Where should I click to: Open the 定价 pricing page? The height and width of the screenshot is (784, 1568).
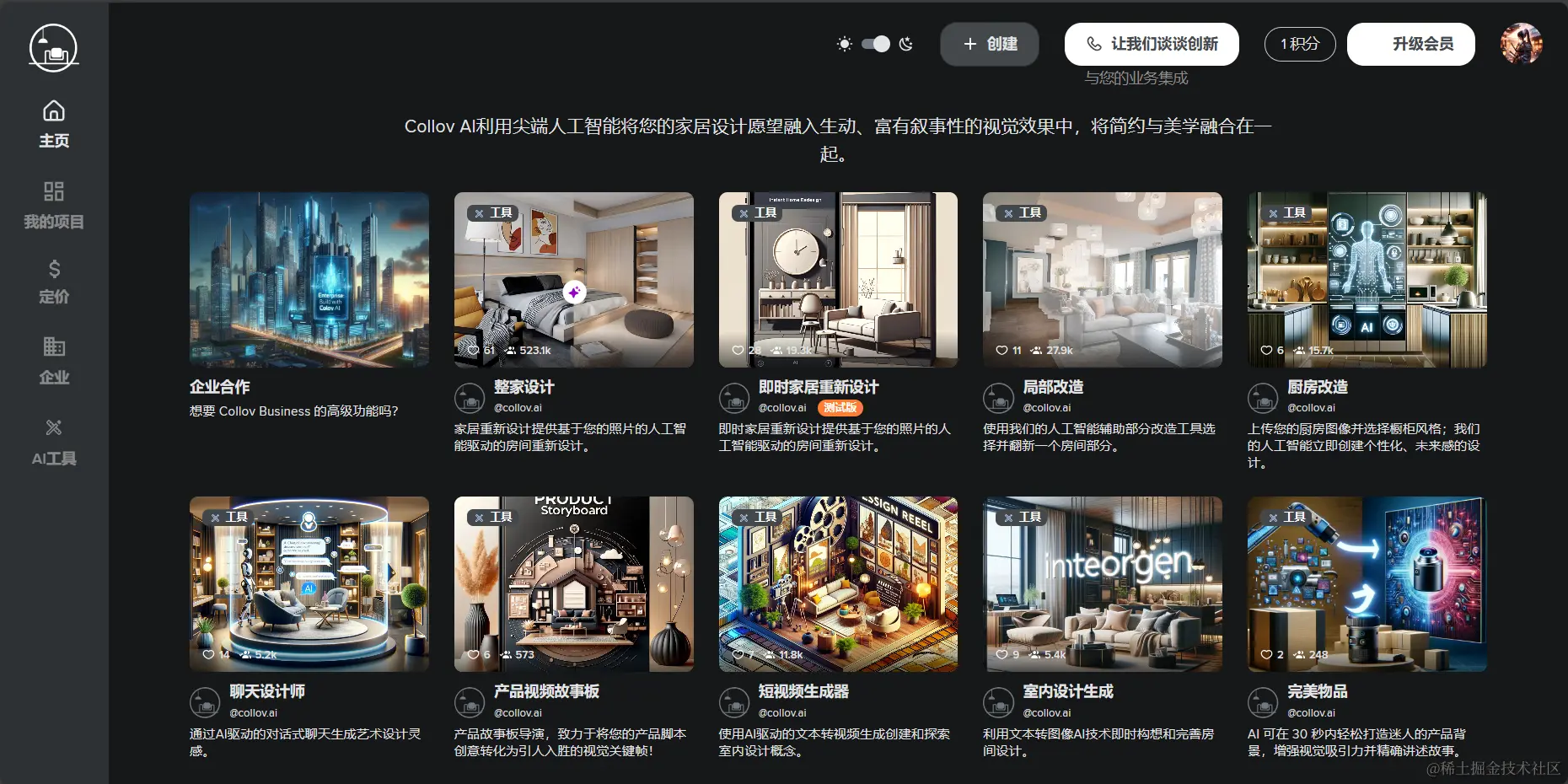click(54, 282)
